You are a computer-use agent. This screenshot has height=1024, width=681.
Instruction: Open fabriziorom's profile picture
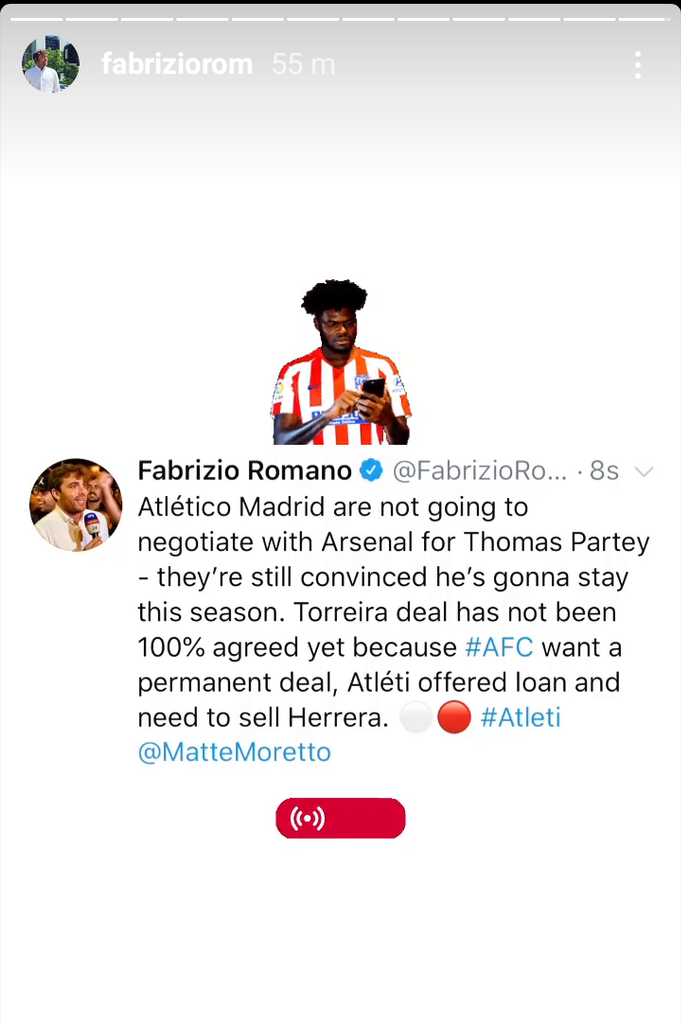coord(51,65)
